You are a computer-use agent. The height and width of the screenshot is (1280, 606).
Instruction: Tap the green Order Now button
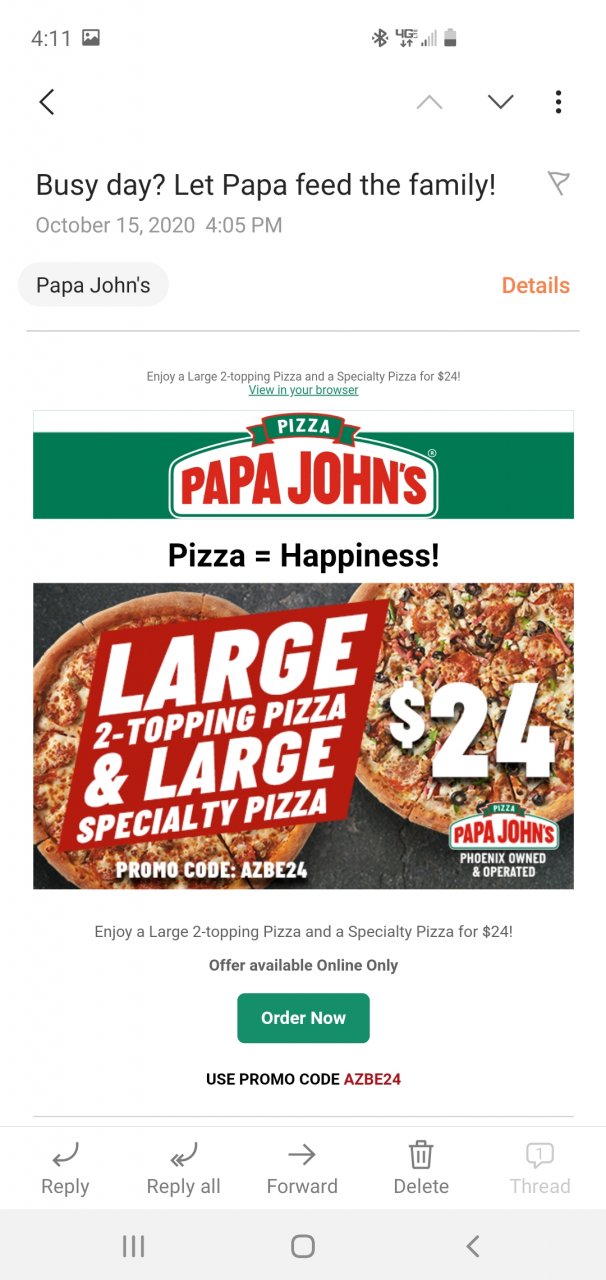coord(303,1018)
